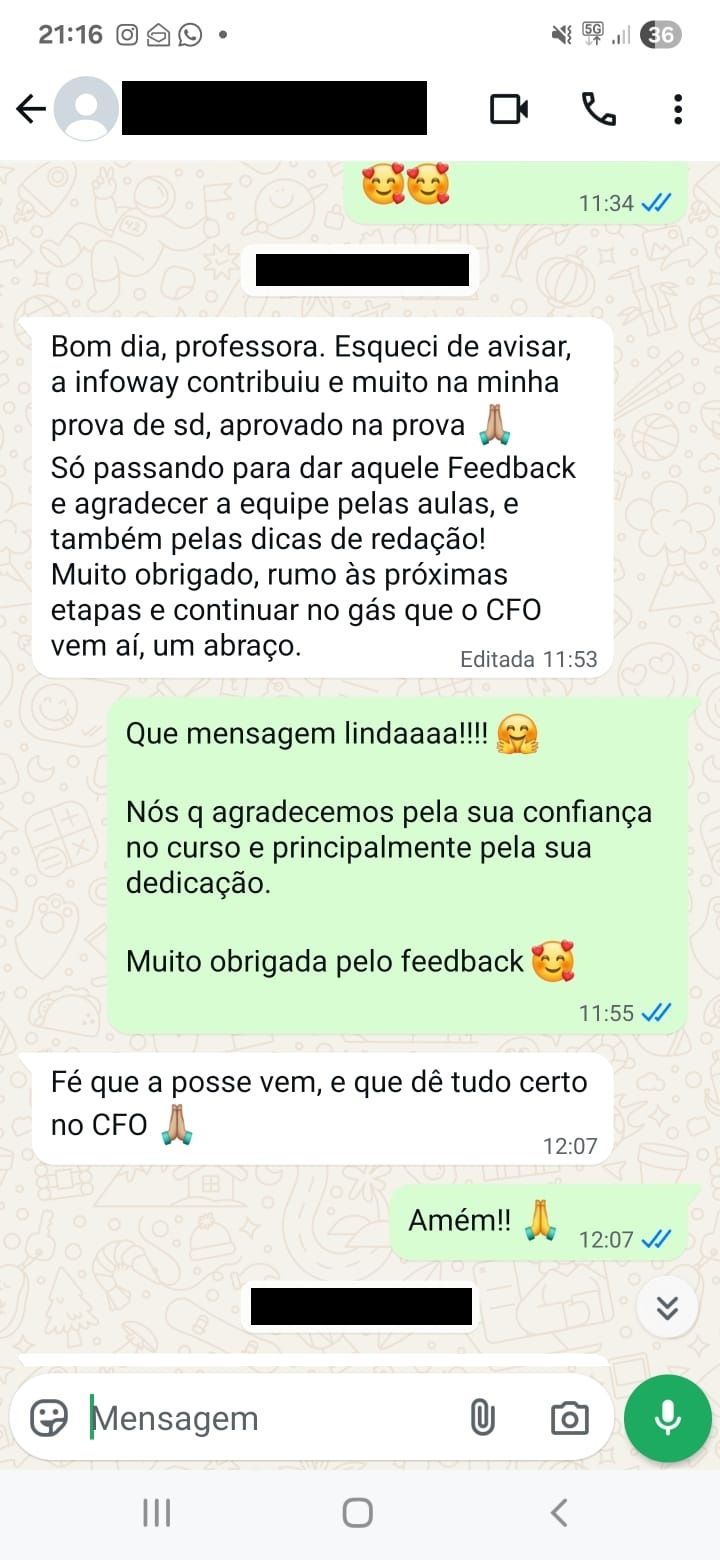This screenshot has width=720, height=1560.
Task: Start a voice call
Action: (x=598, y=109)
